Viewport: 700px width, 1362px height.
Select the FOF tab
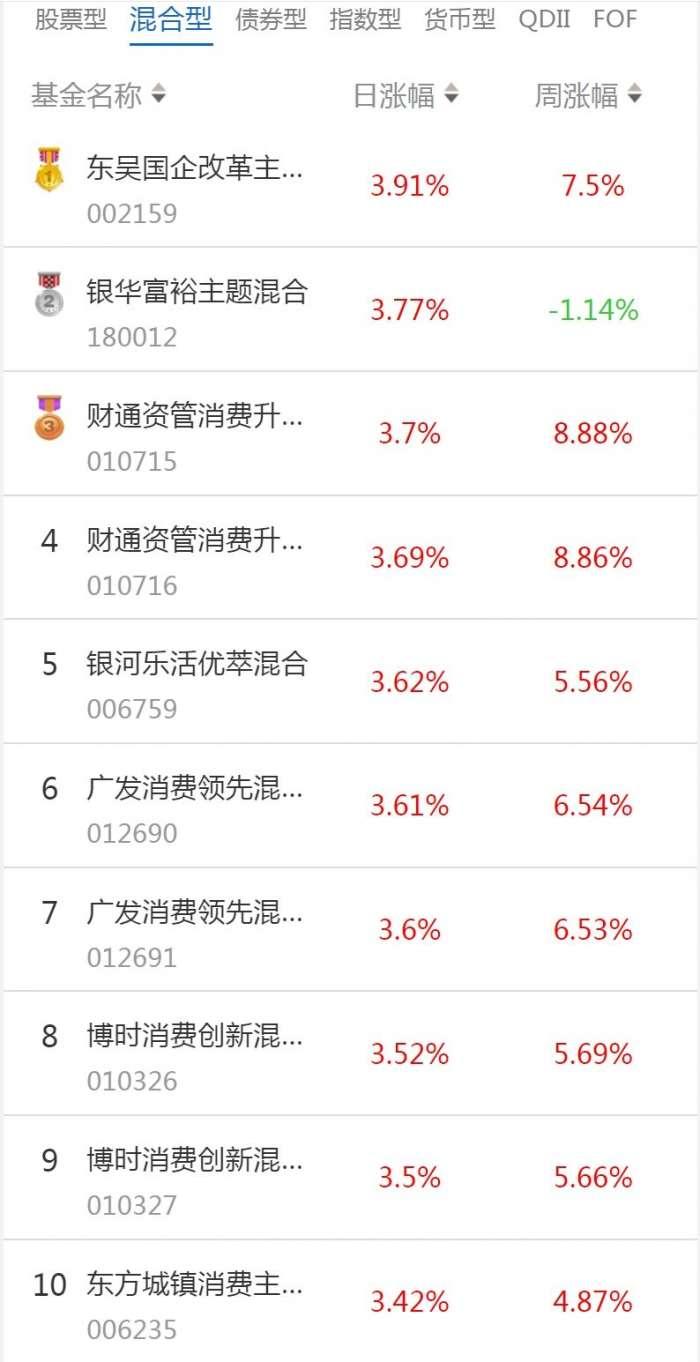tap(614, 20)
